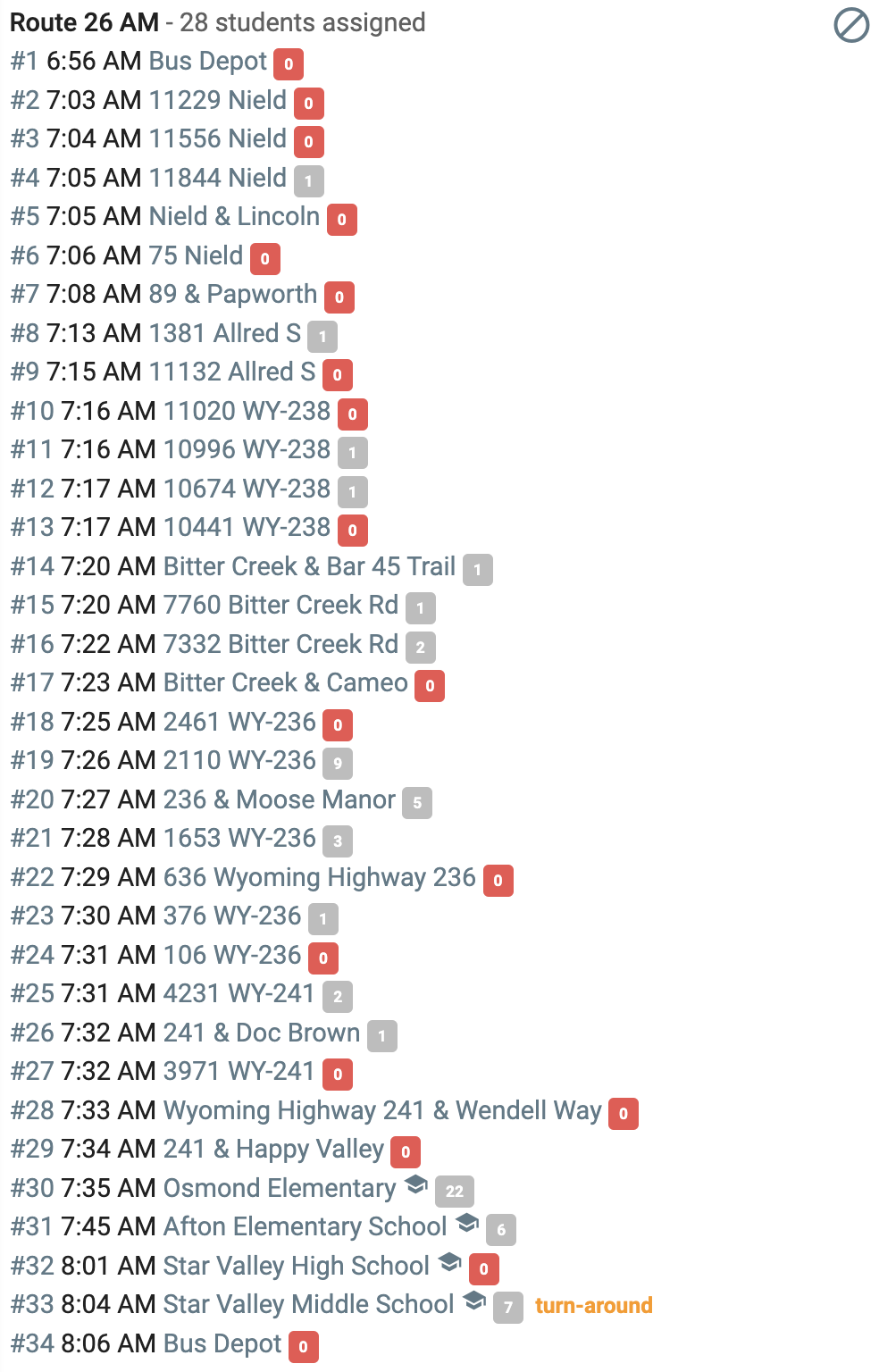Open stop #5 Nield & Lincoln
Viewport: 879px width, 1372px height.
click(234, 216)
